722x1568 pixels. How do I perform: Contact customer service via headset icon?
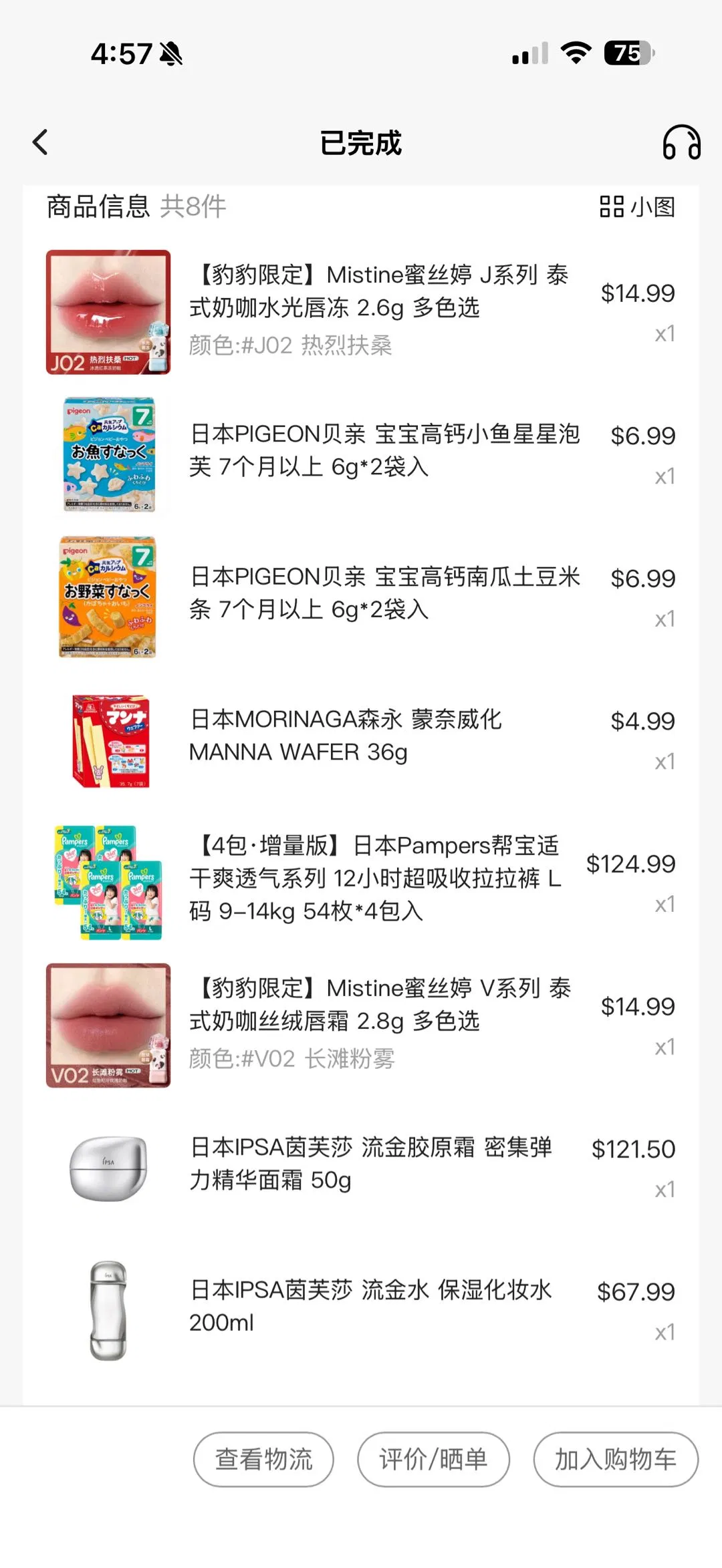pos(681,142)
